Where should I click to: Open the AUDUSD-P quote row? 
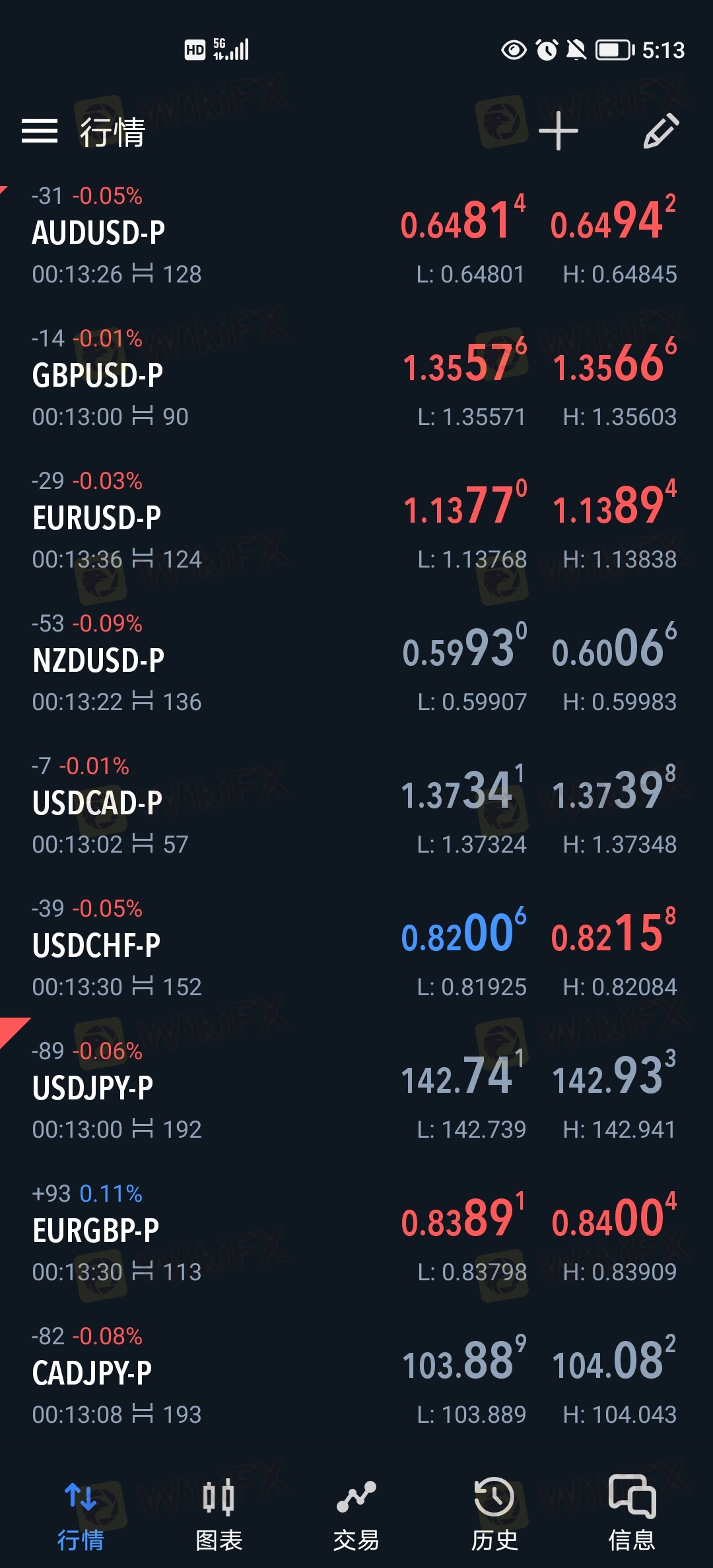tap(356, 235)
